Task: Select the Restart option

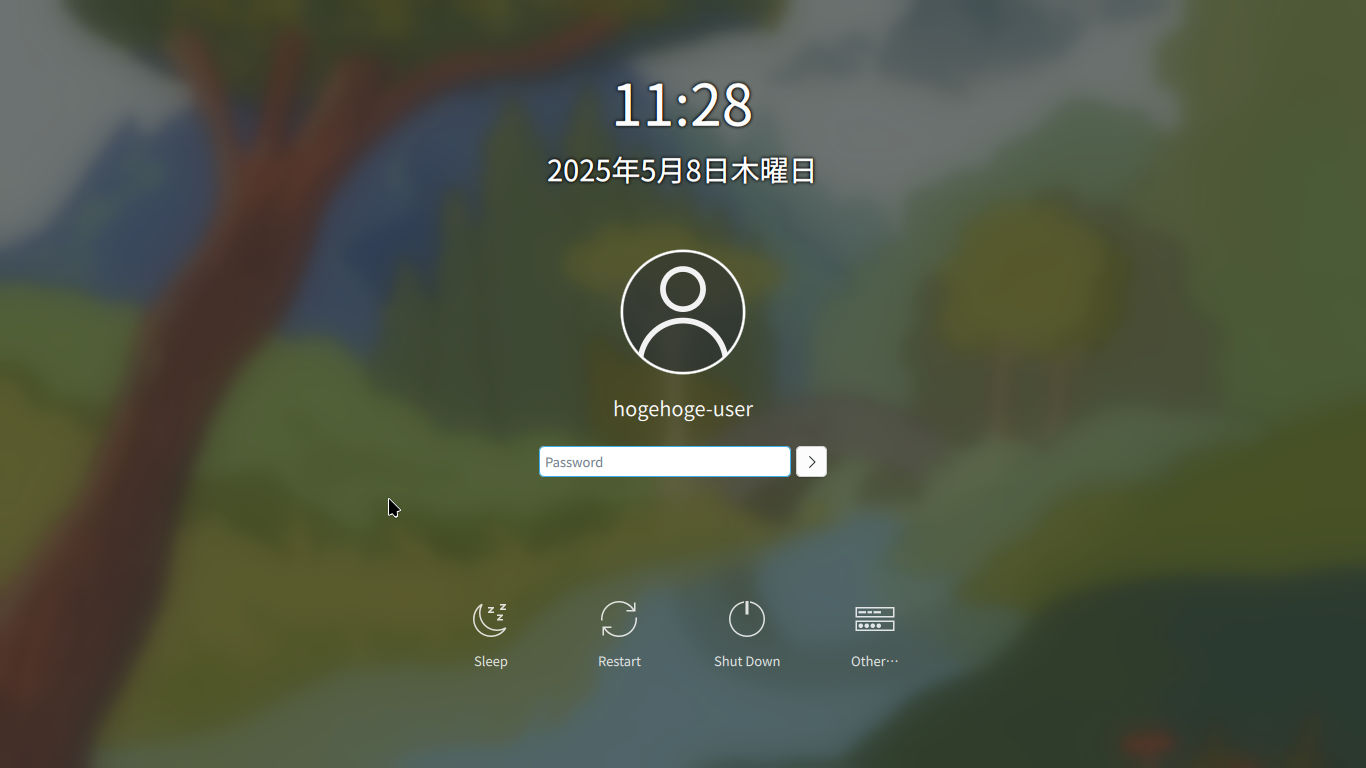Action: pyautogui.click(x=619, y=632)
